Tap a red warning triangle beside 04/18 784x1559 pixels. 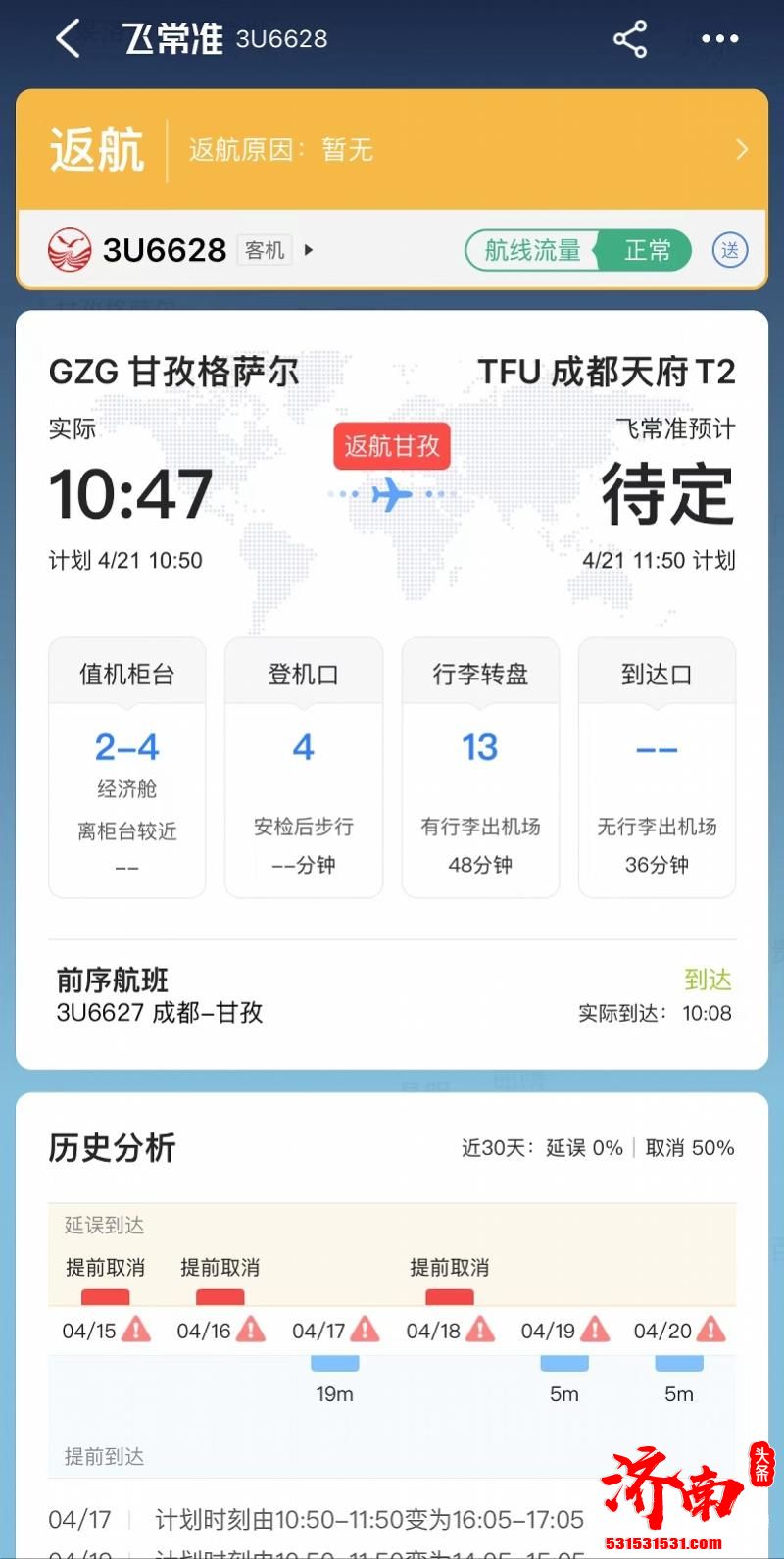pos(479,1330)
